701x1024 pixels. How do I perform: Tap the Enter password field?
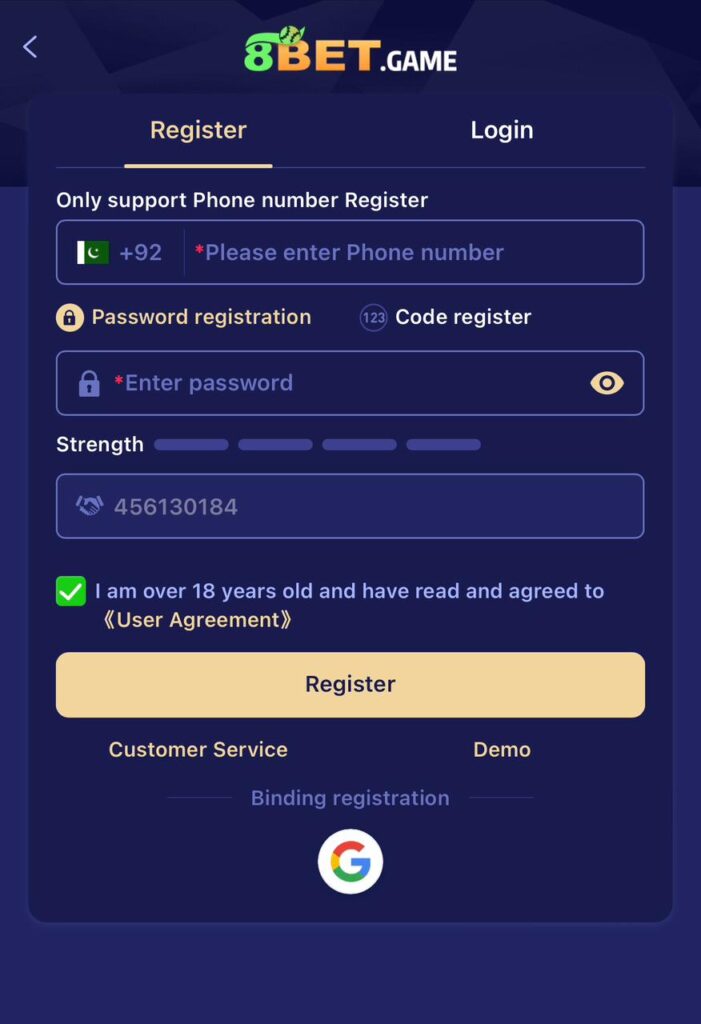coord(330,383)
